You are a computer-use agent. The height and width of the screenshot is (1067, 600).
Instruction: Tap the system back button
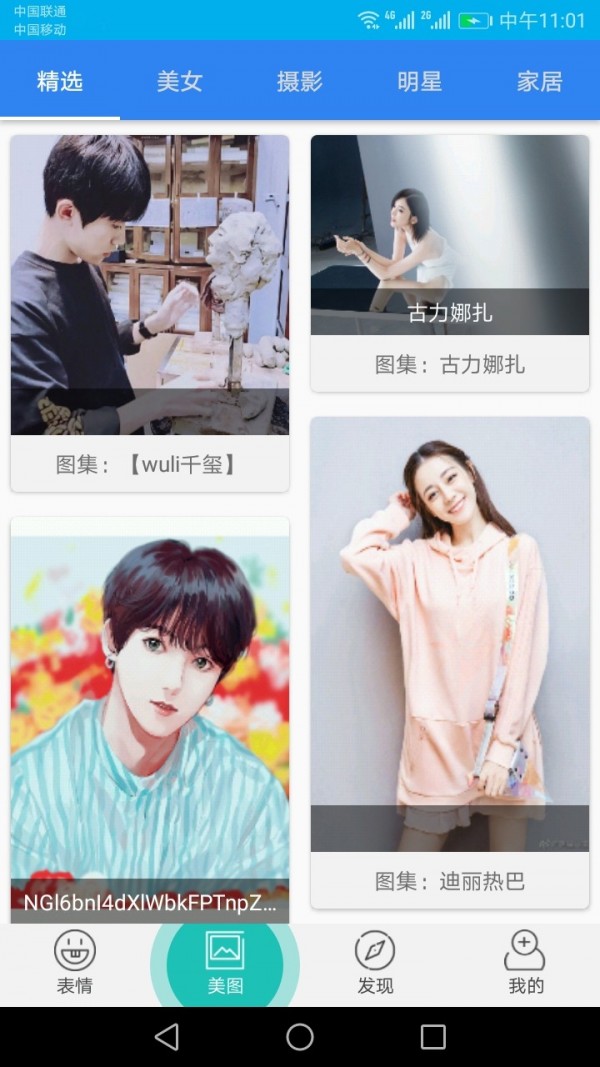(x=167, y=1036)
